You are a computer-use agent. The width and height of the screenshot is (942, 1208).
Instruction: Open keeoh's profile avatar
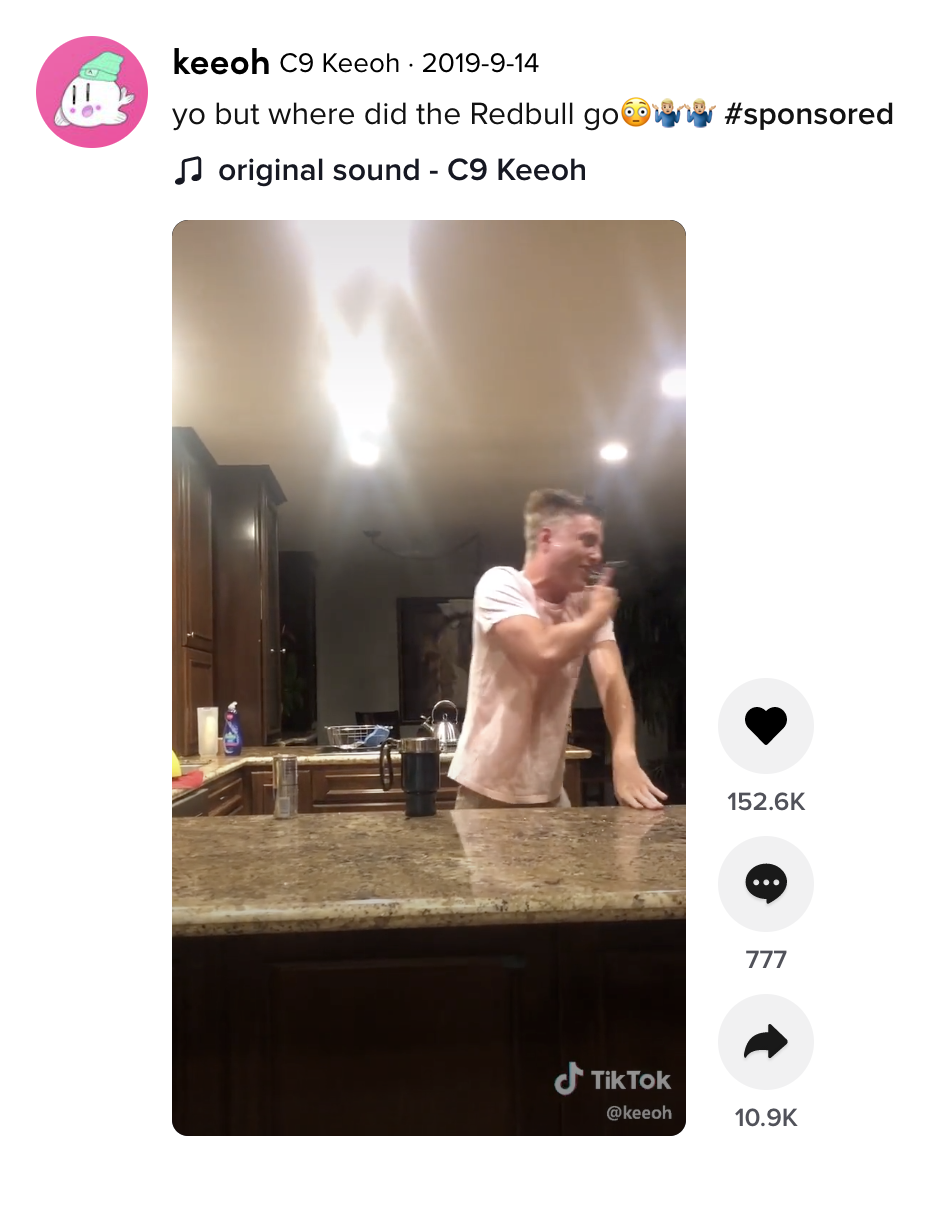[x=92, y=92]
